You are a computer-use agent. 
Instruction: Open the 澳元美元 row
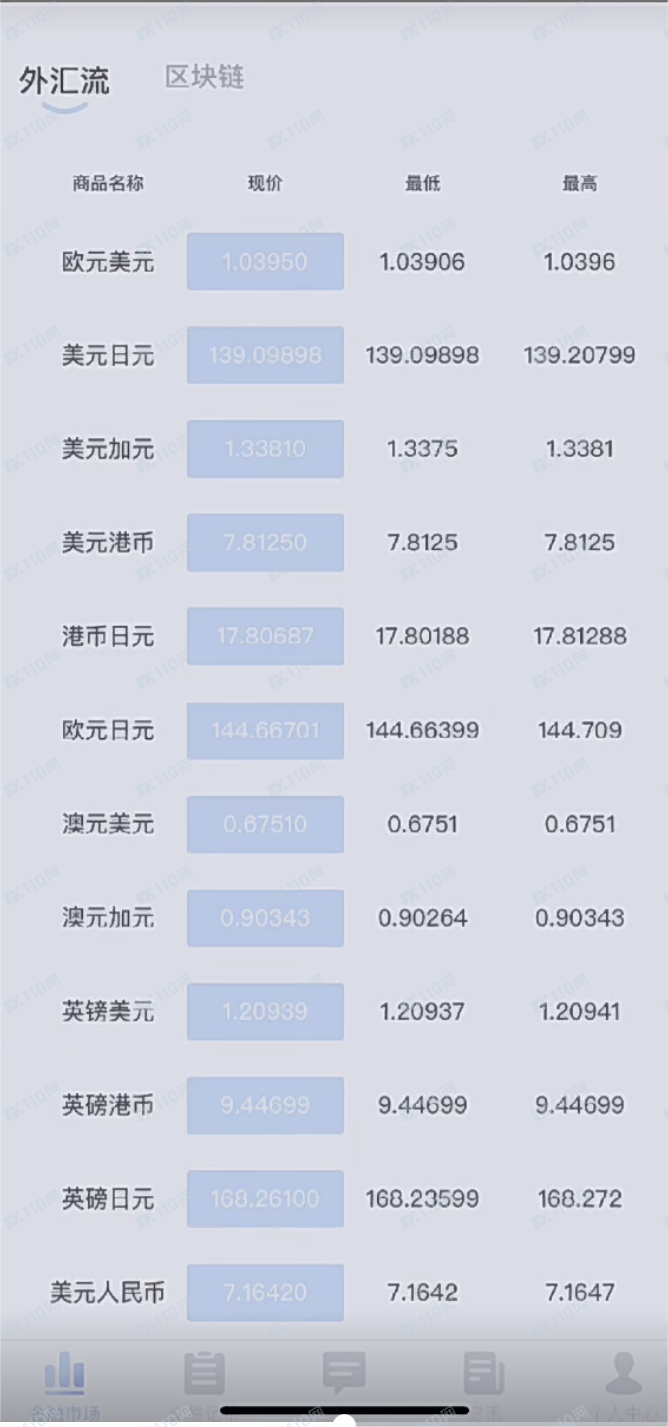[334, 824]
